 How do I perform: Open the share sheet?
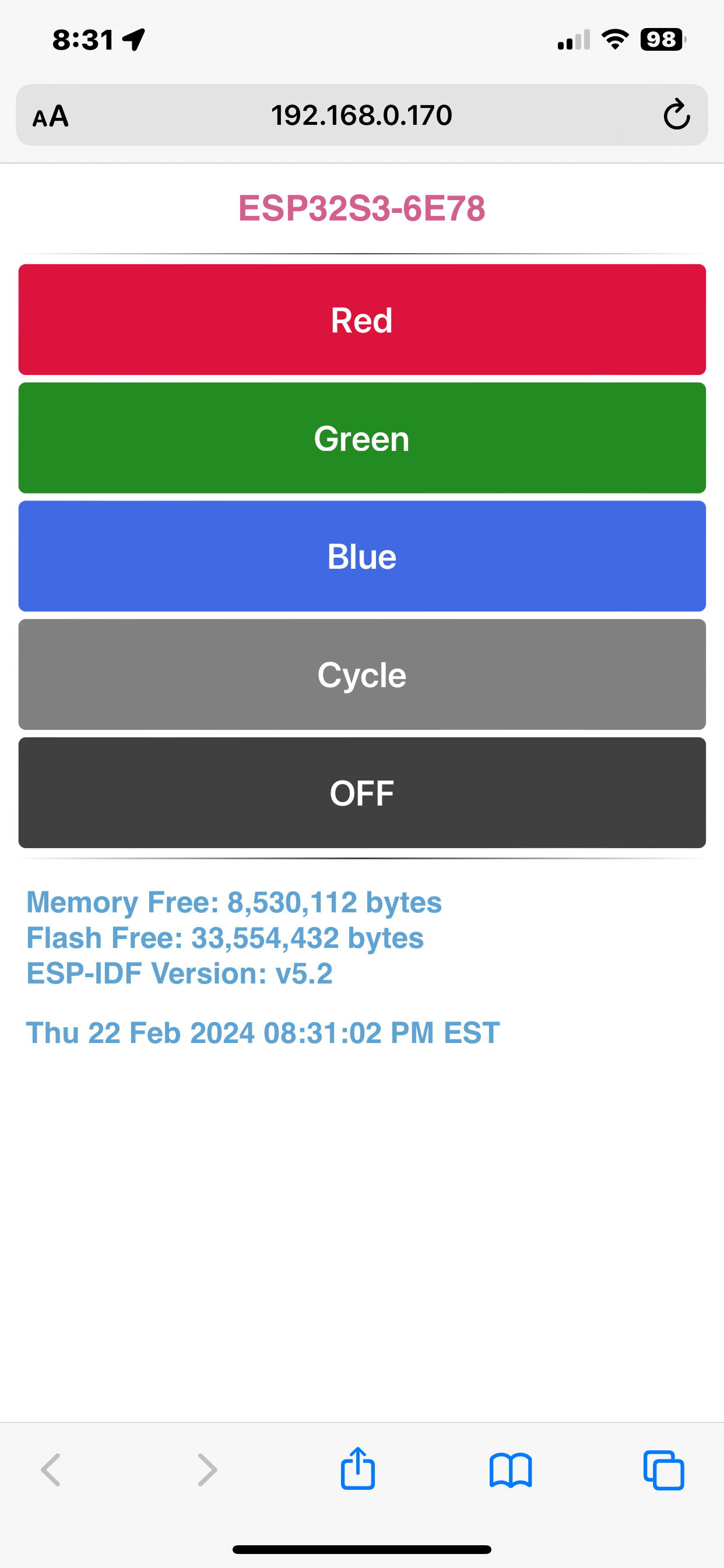(358, 1468)
